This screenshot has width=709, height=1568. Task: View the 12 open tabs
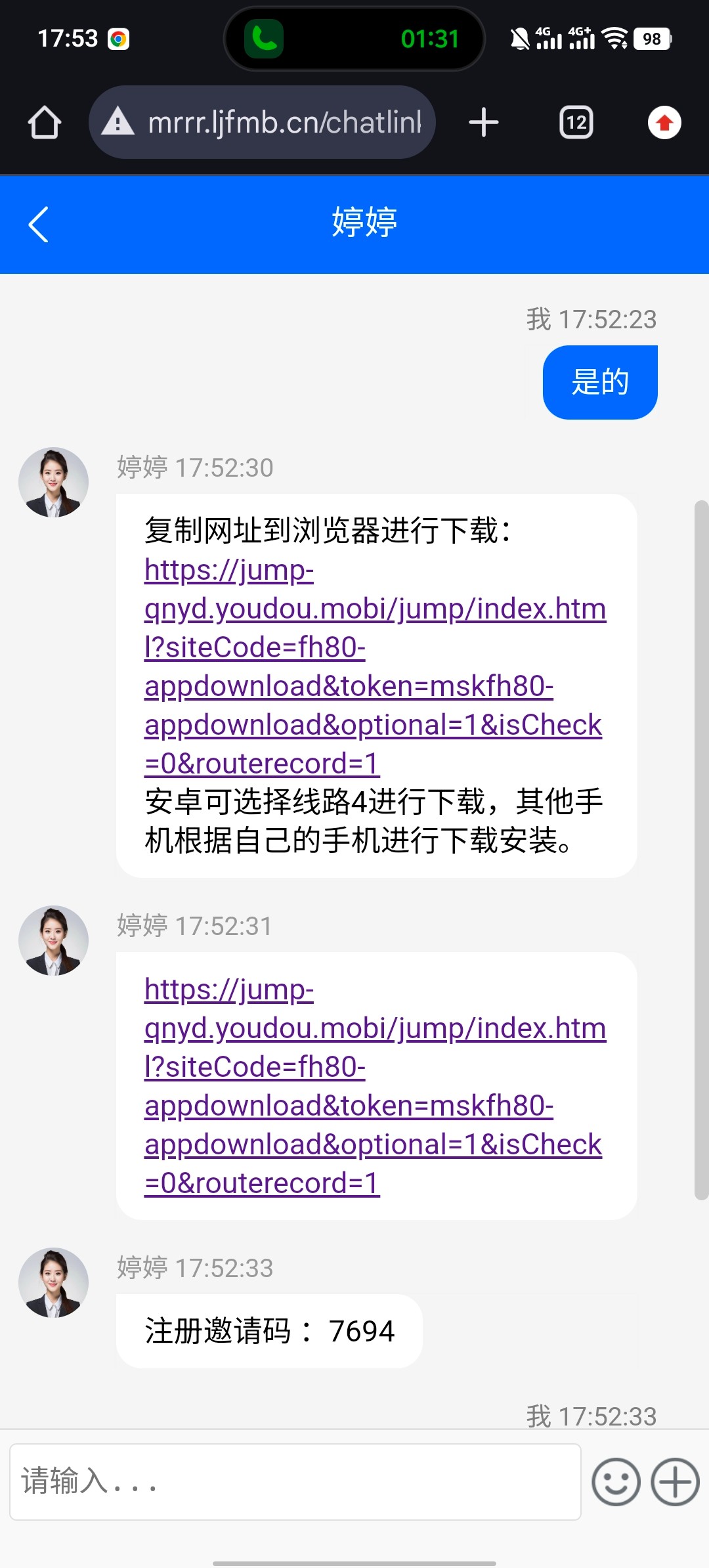[x=576, y=123]
